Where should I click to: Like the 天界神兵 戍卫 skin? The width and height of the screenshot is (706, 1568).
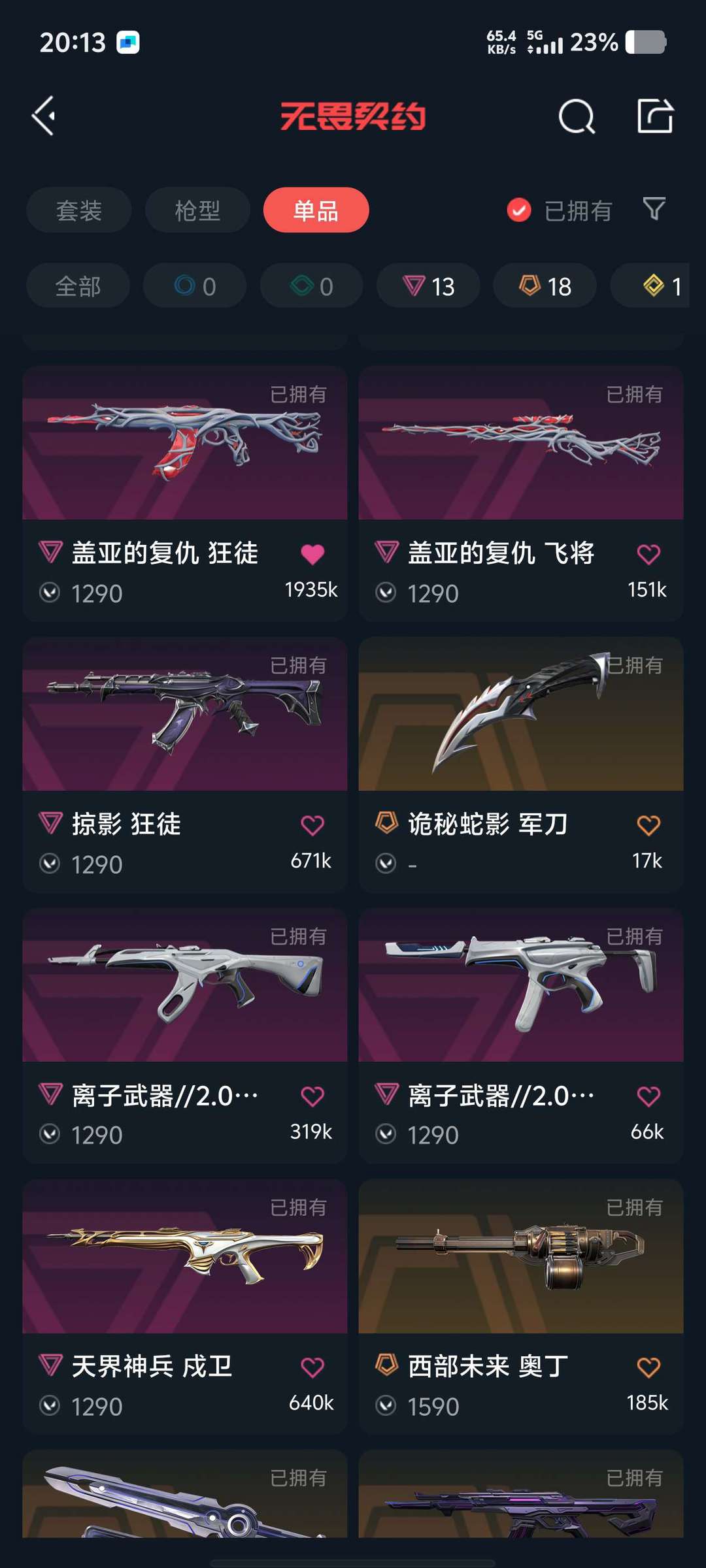[x=312, y=1367]
